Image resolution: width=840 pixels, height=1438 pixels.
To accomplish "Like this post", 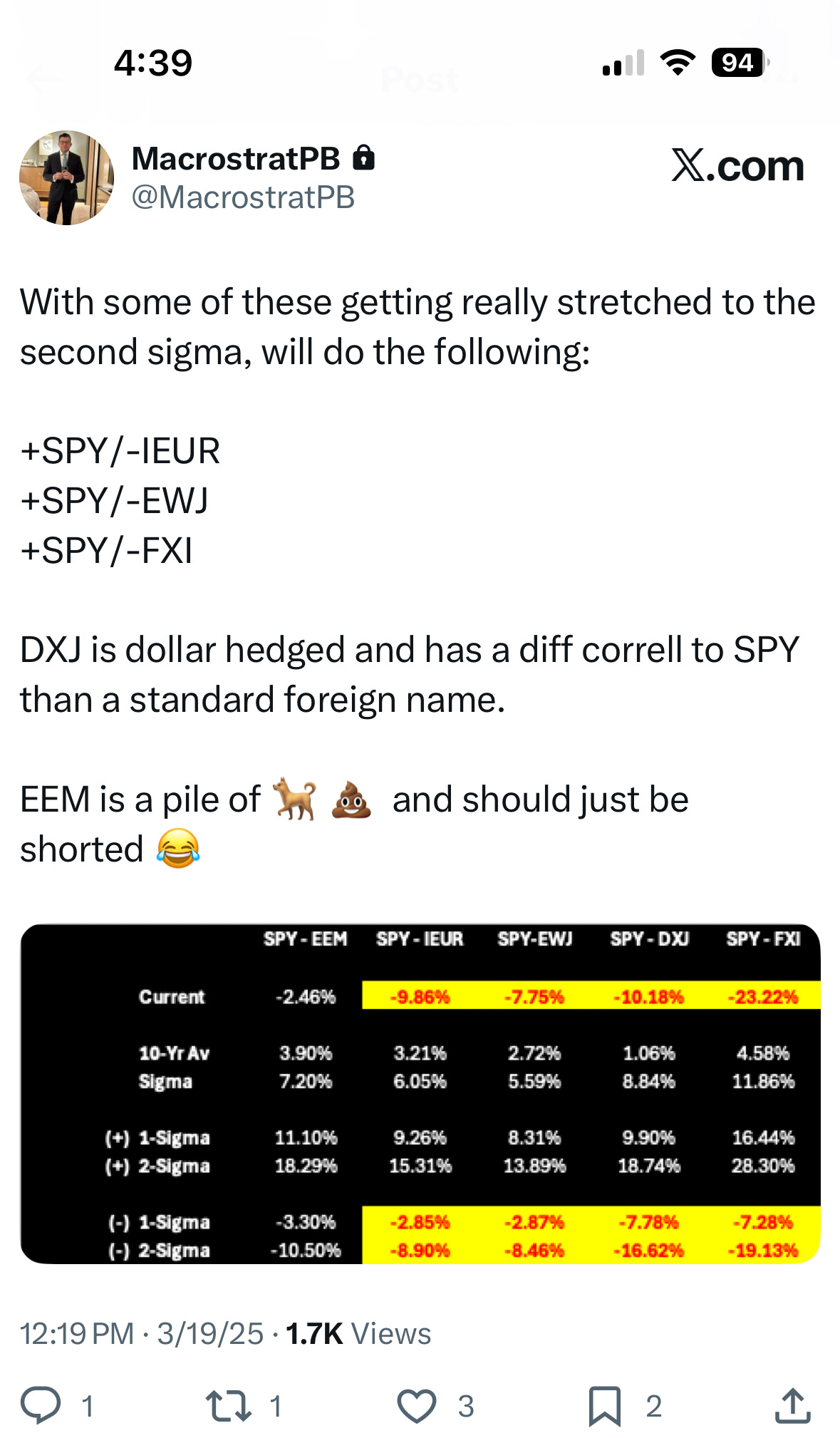I will [416, 1405].
